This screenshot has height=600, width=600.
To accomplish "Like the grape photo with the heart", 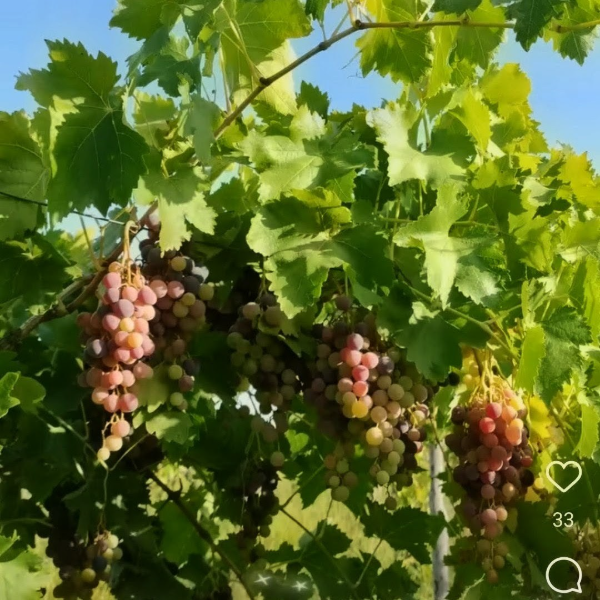I will pyautogui.click(x=563, y=476).
